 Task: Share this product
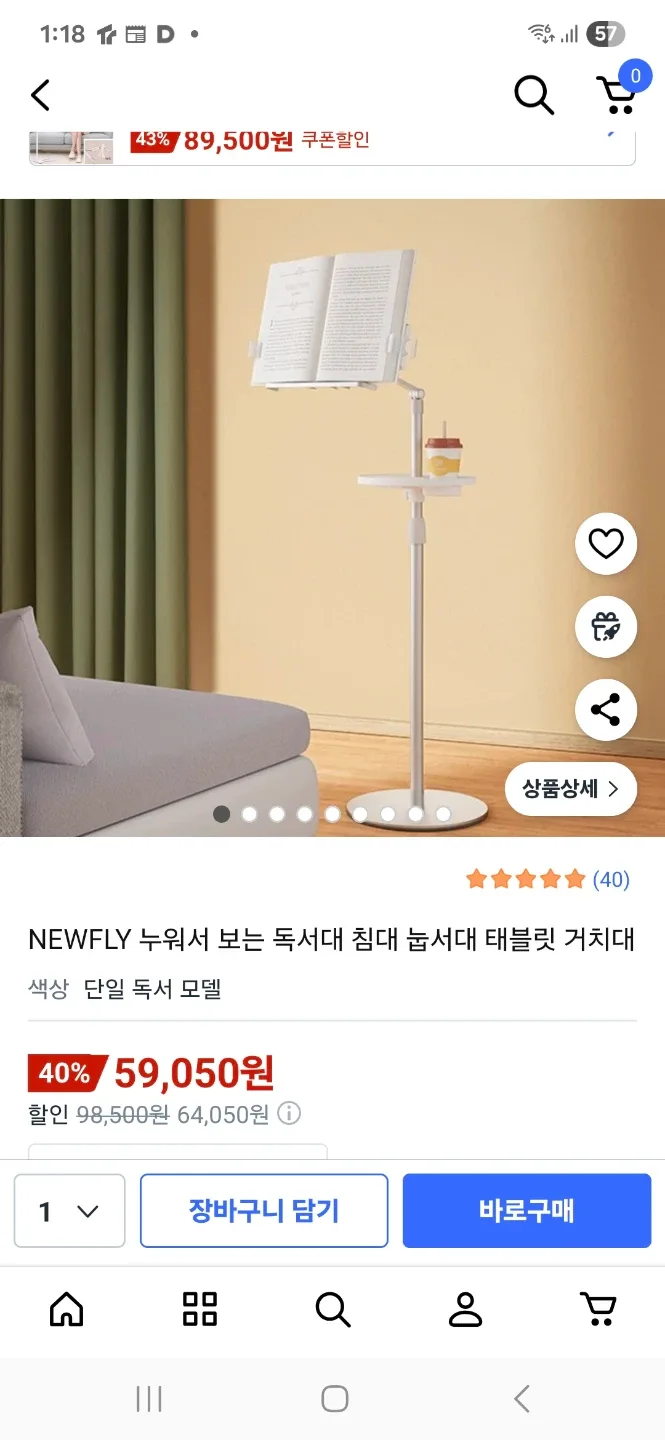606,710
